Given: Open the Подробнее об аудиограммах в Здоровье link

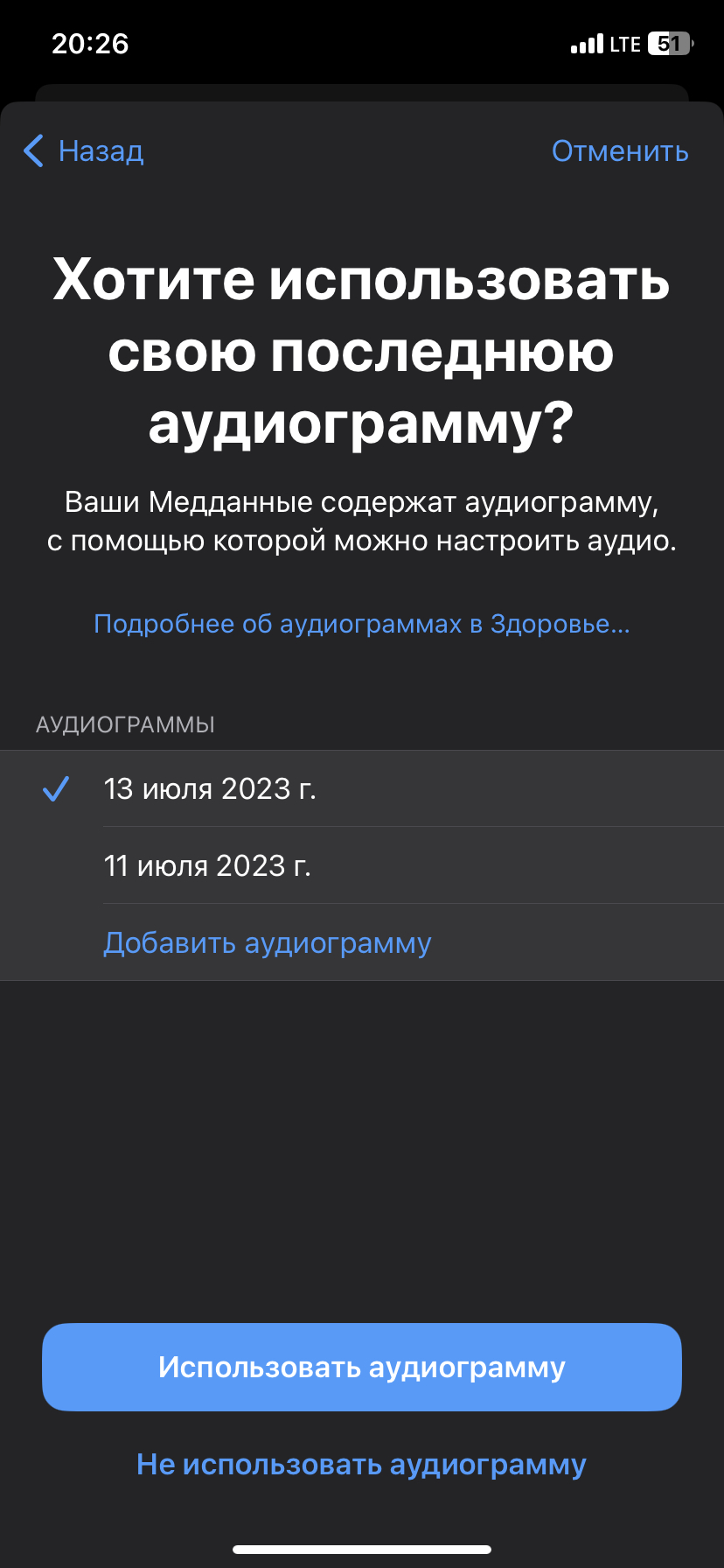Looking at the screenshot, I should tap(361, 624).
